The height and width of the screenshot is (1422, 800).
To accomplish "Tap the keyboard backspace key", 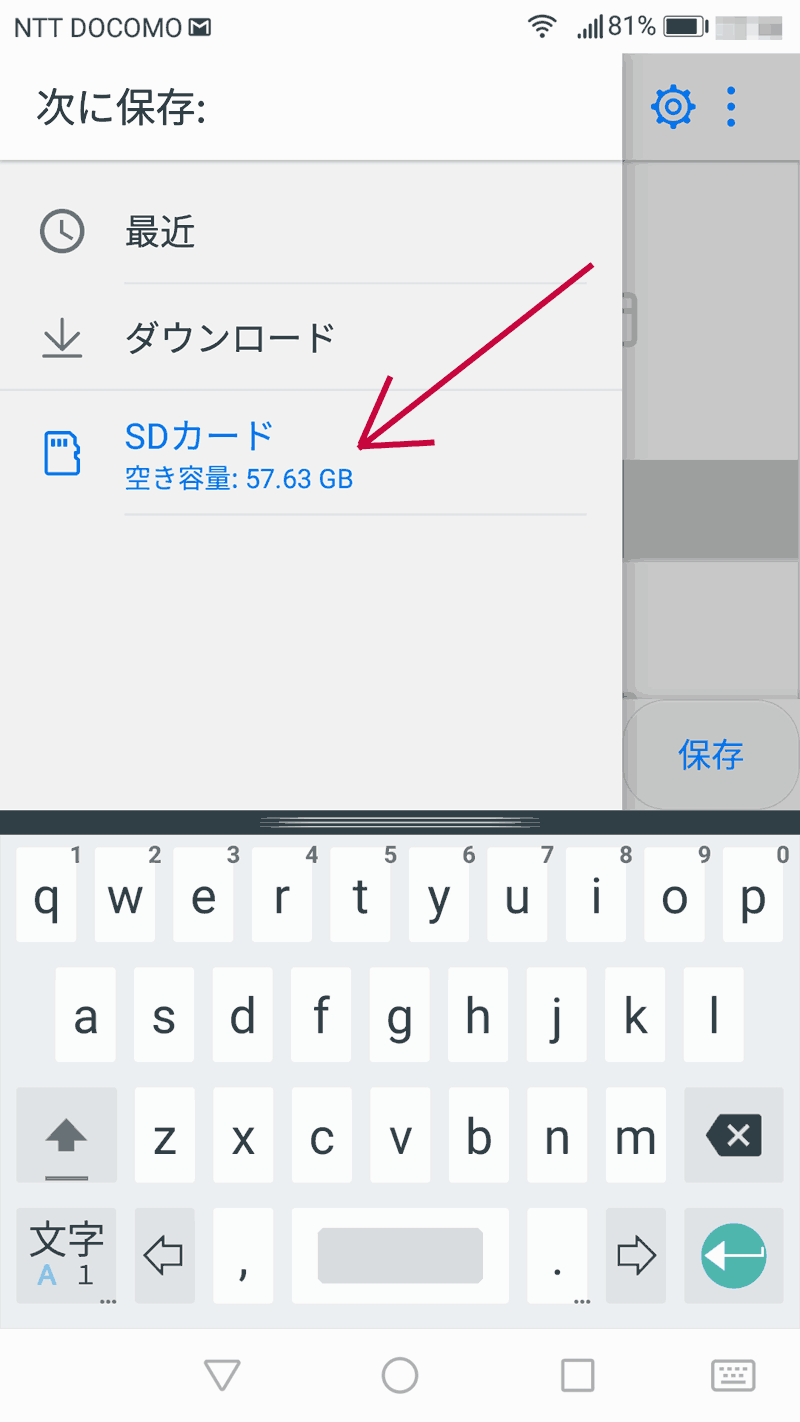I will click(733, 1136).
